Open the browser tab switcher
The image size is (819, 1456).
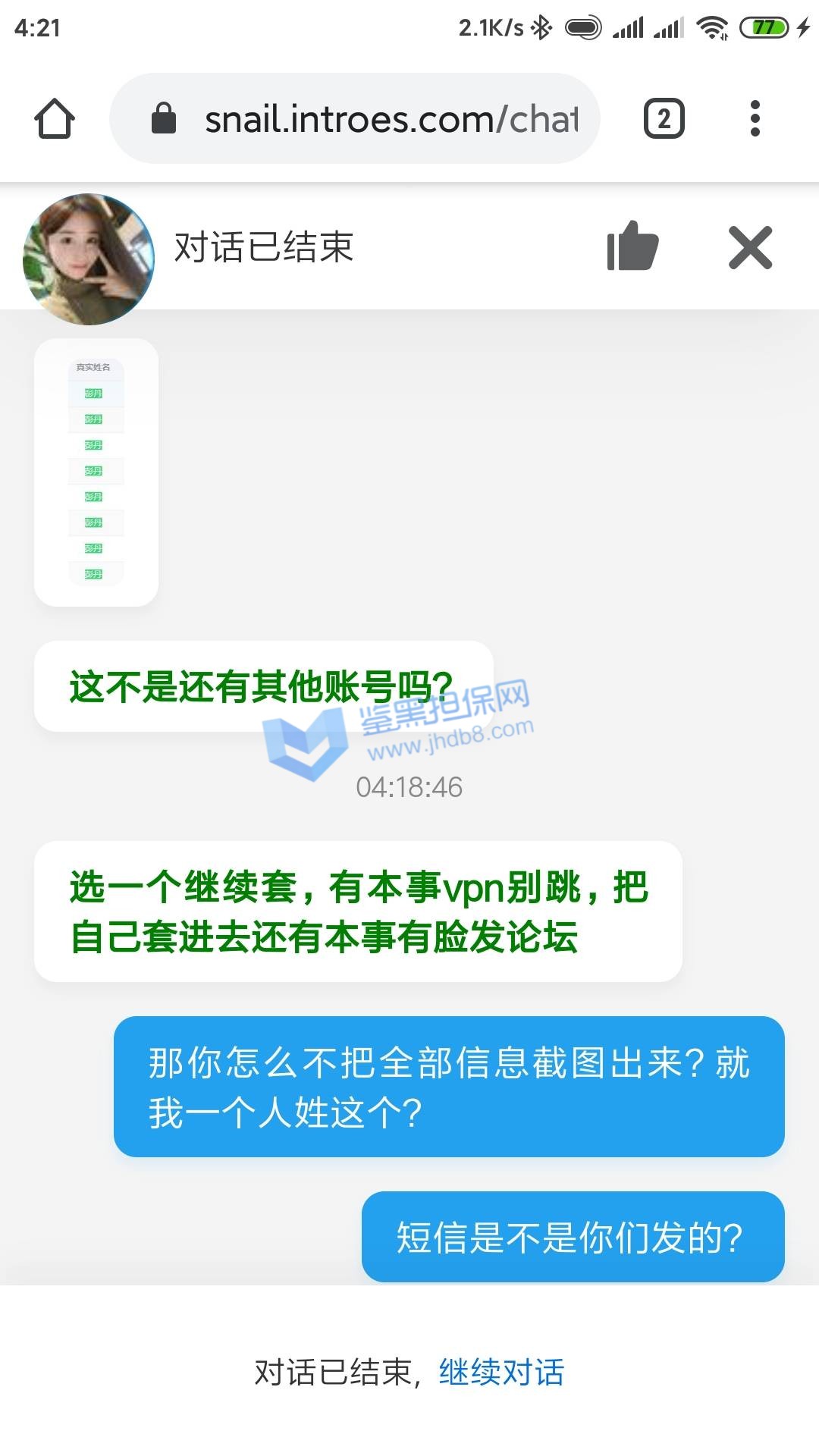tap(664, 119)
